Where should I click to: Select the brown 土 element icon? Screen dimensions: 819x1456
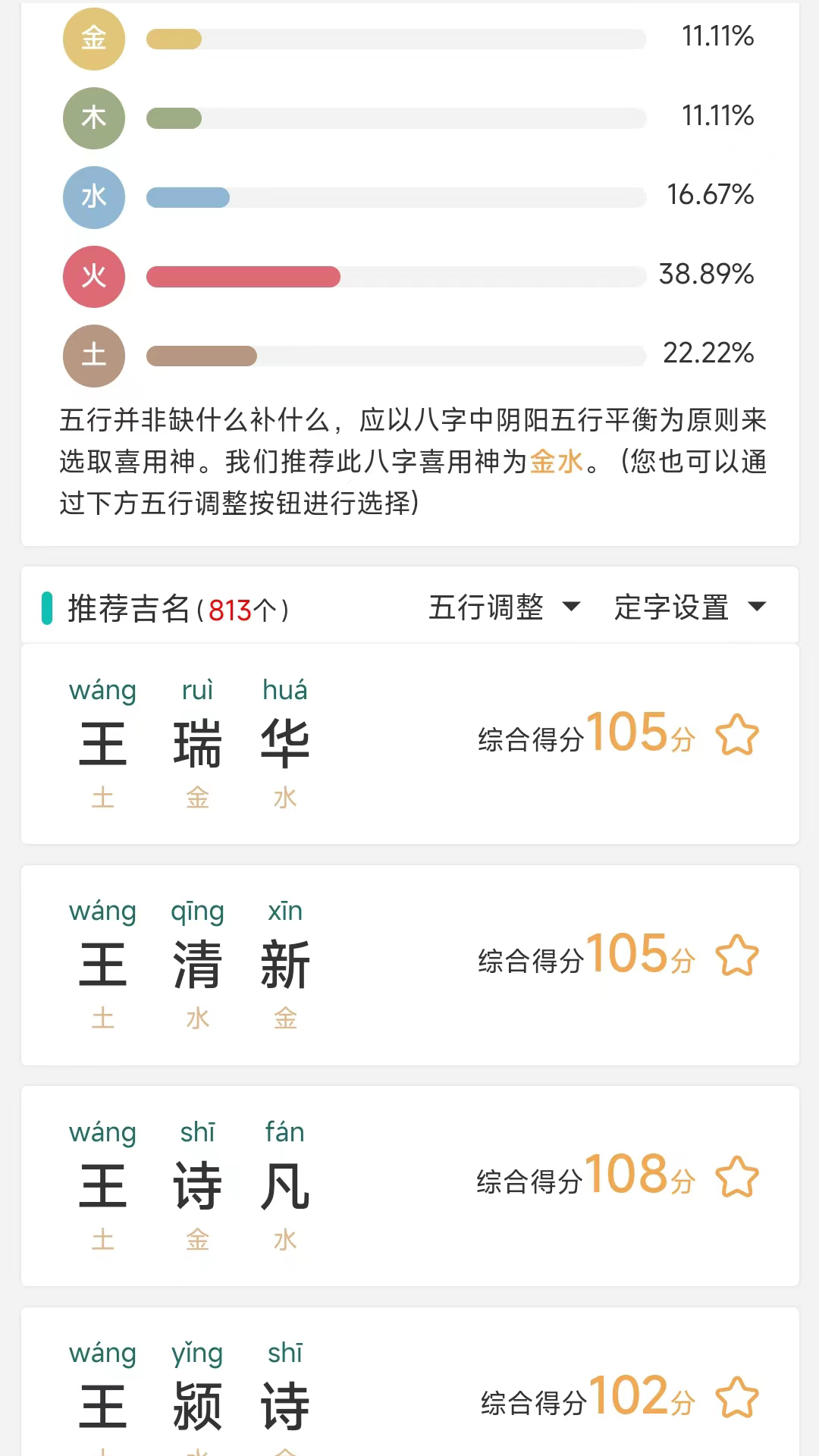(x=93, y=356)
